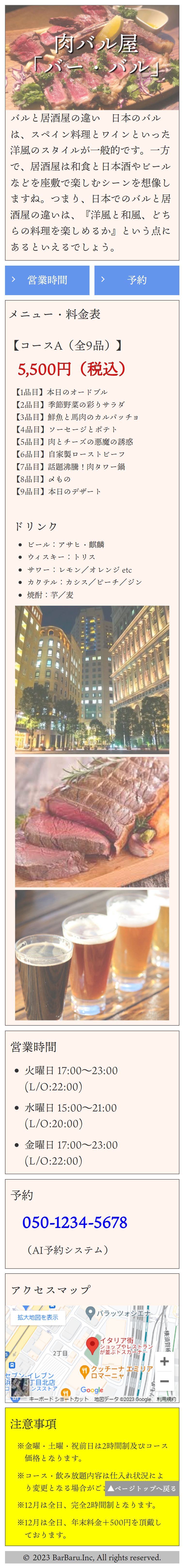
Task: Open キーボード ショートカット on the map
Action: pyautogui.click(x=59, y=1399)
